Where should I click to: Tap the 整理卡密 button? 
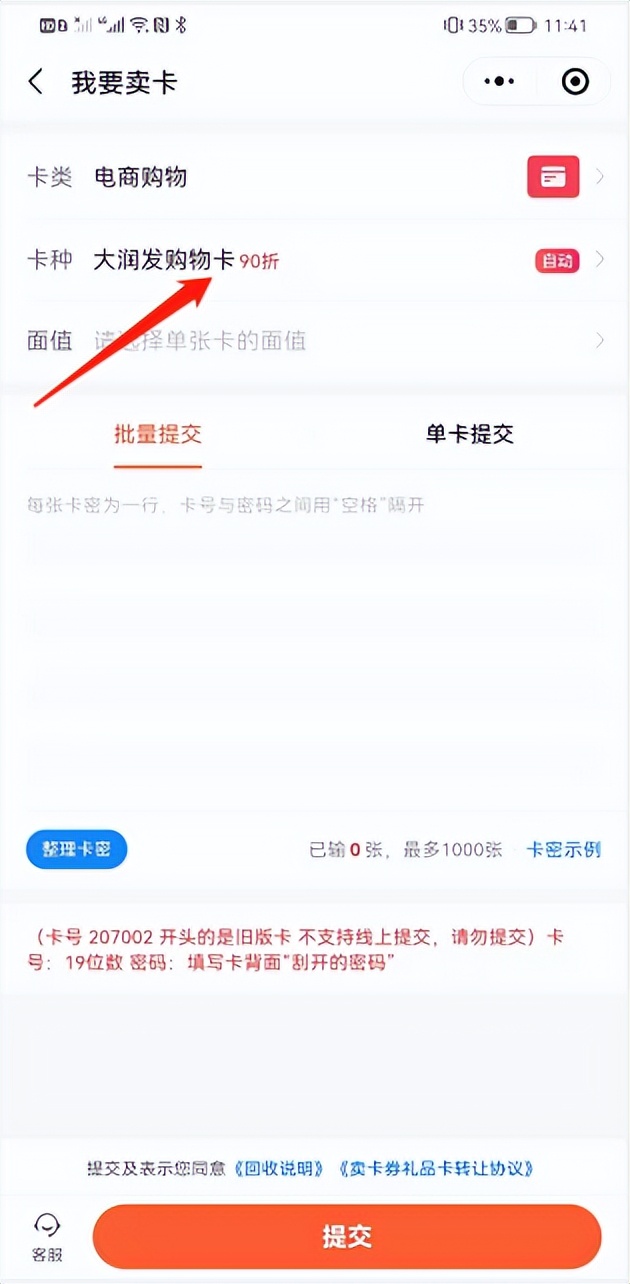coord(77,850)
